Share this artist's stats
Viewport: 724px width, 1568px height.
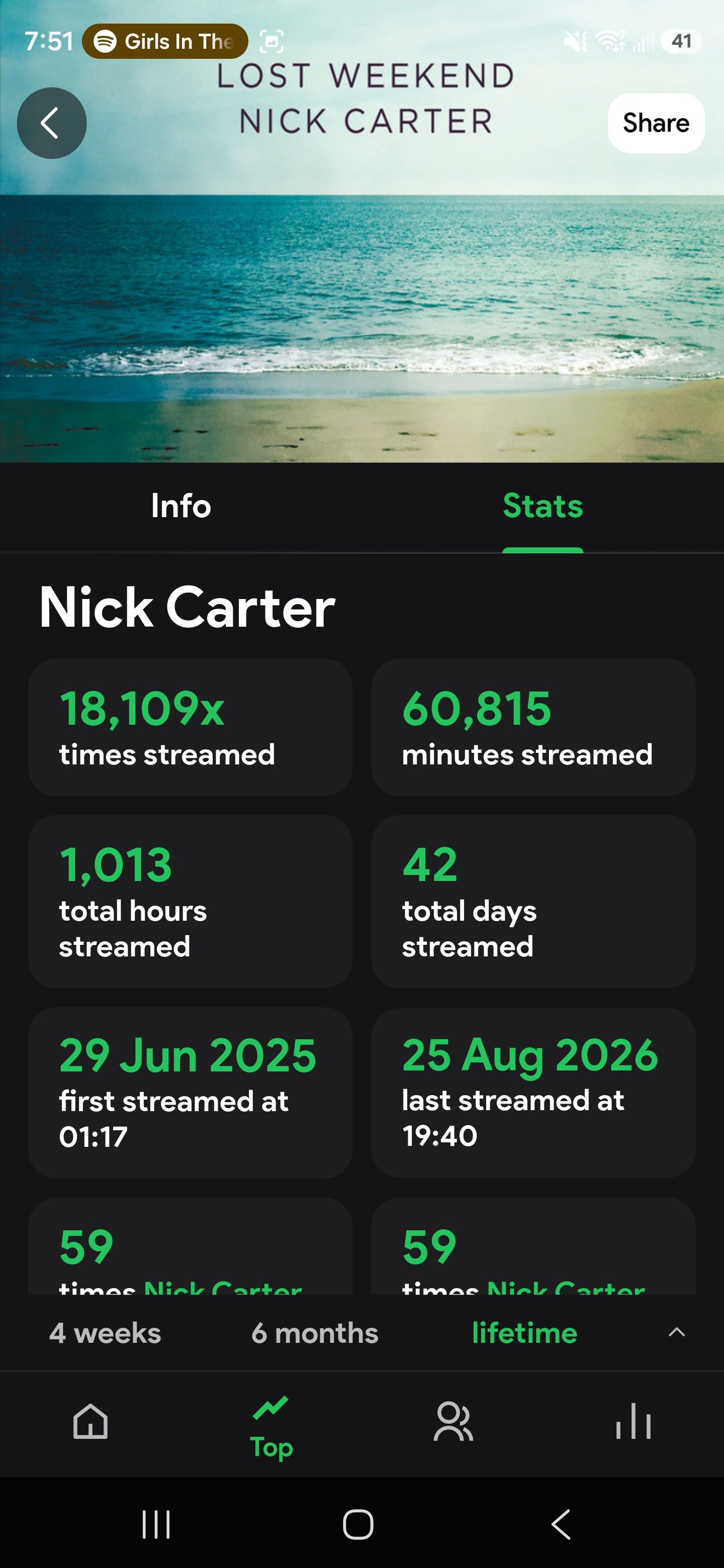click(x=656, y=123)
